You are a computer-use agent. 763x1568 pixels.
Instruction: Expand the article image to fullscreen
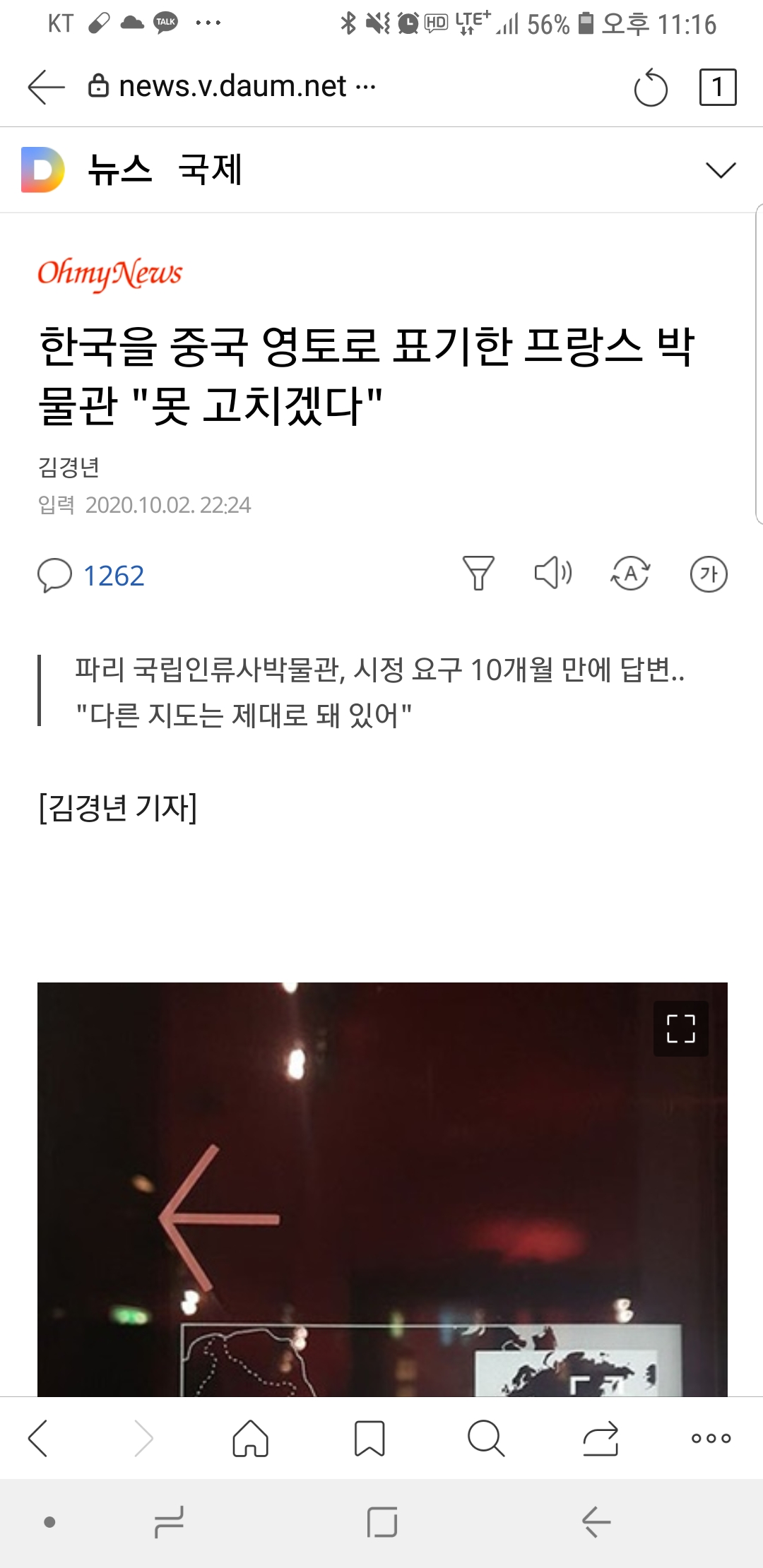tap(681, 1028)
